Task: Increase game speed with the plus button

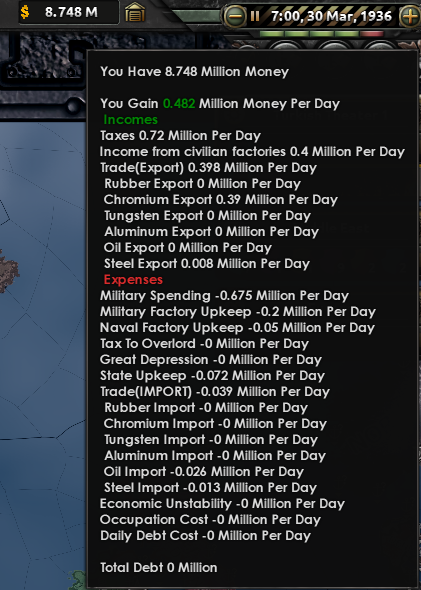Action: click(x=410, y=17)
